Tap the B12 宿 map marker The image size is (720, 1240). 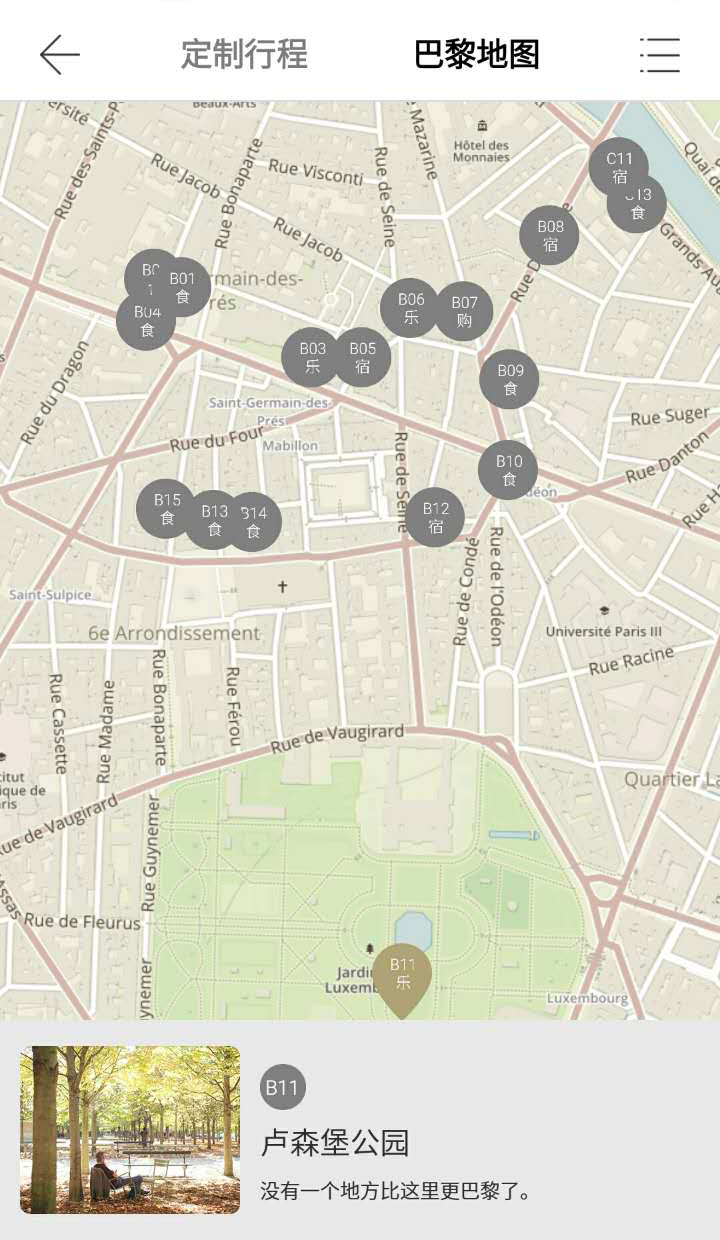click(435, 517)
